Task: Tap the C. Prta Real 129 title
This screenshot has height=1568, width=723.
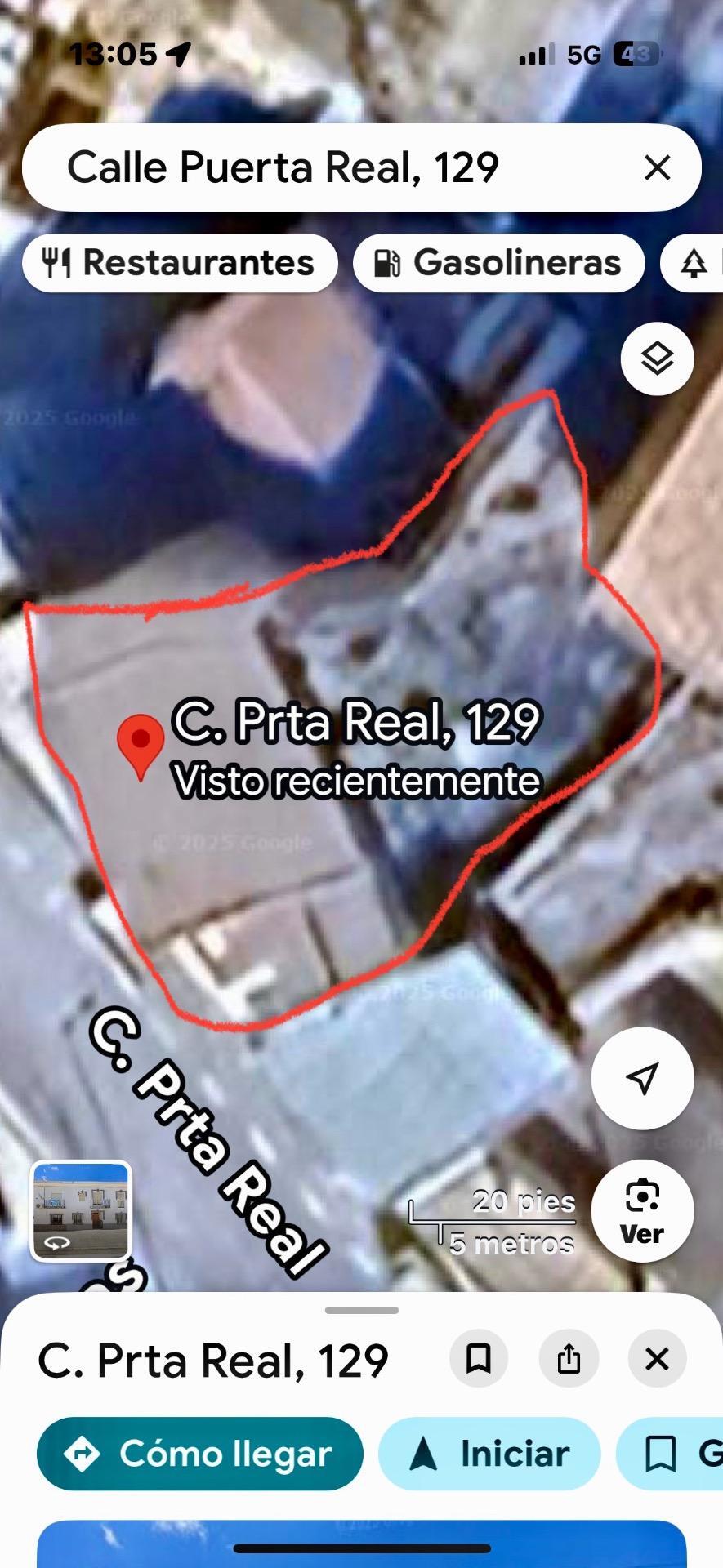Action: (x=214, y=1358)
